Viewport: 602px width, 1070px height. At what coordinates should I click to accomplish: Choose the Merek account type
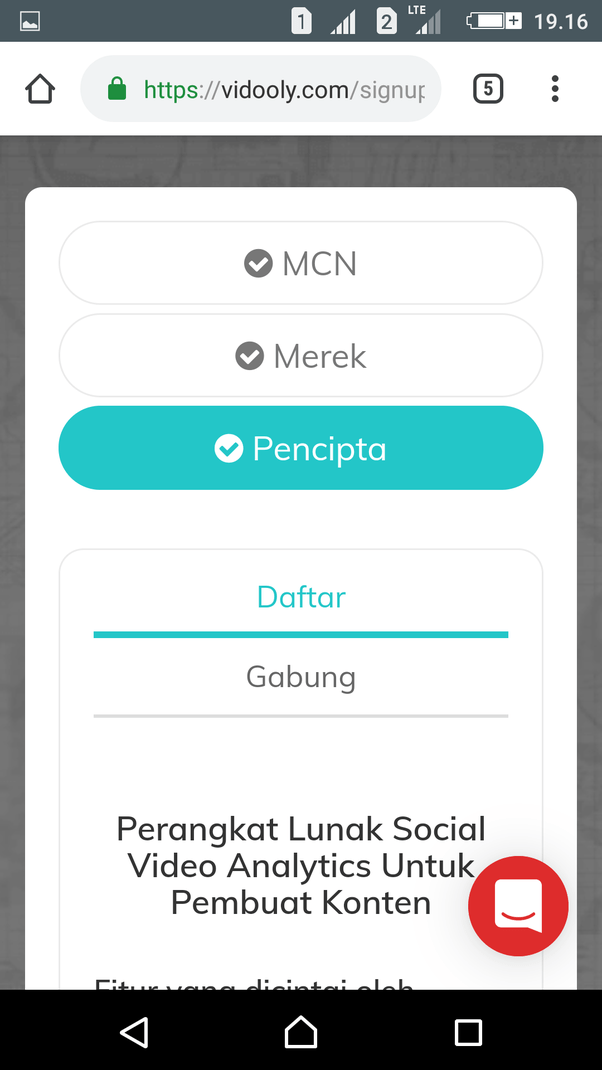click(301, 356)
